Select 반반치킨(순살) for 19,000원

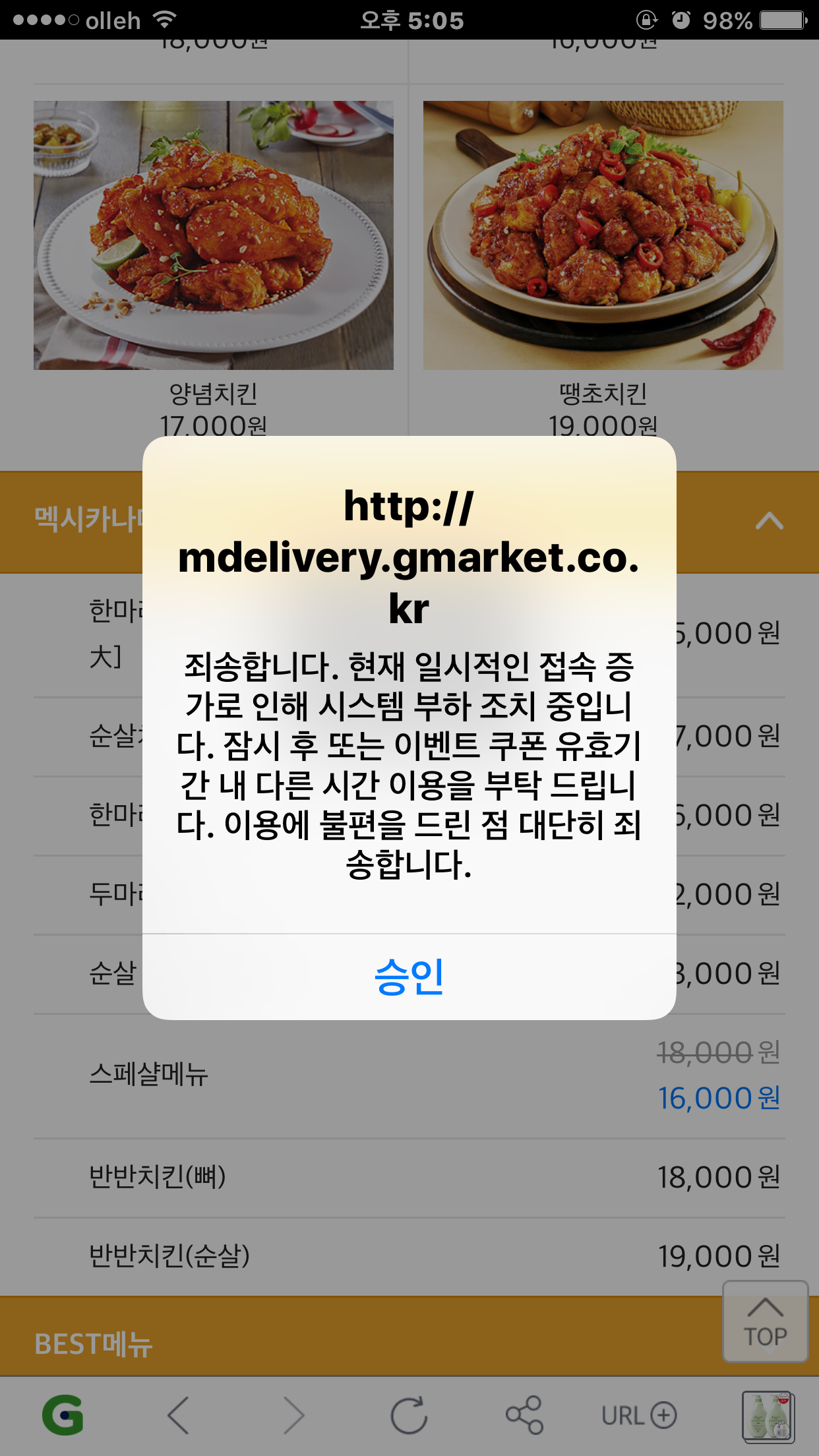click(x=169, y=1256)
